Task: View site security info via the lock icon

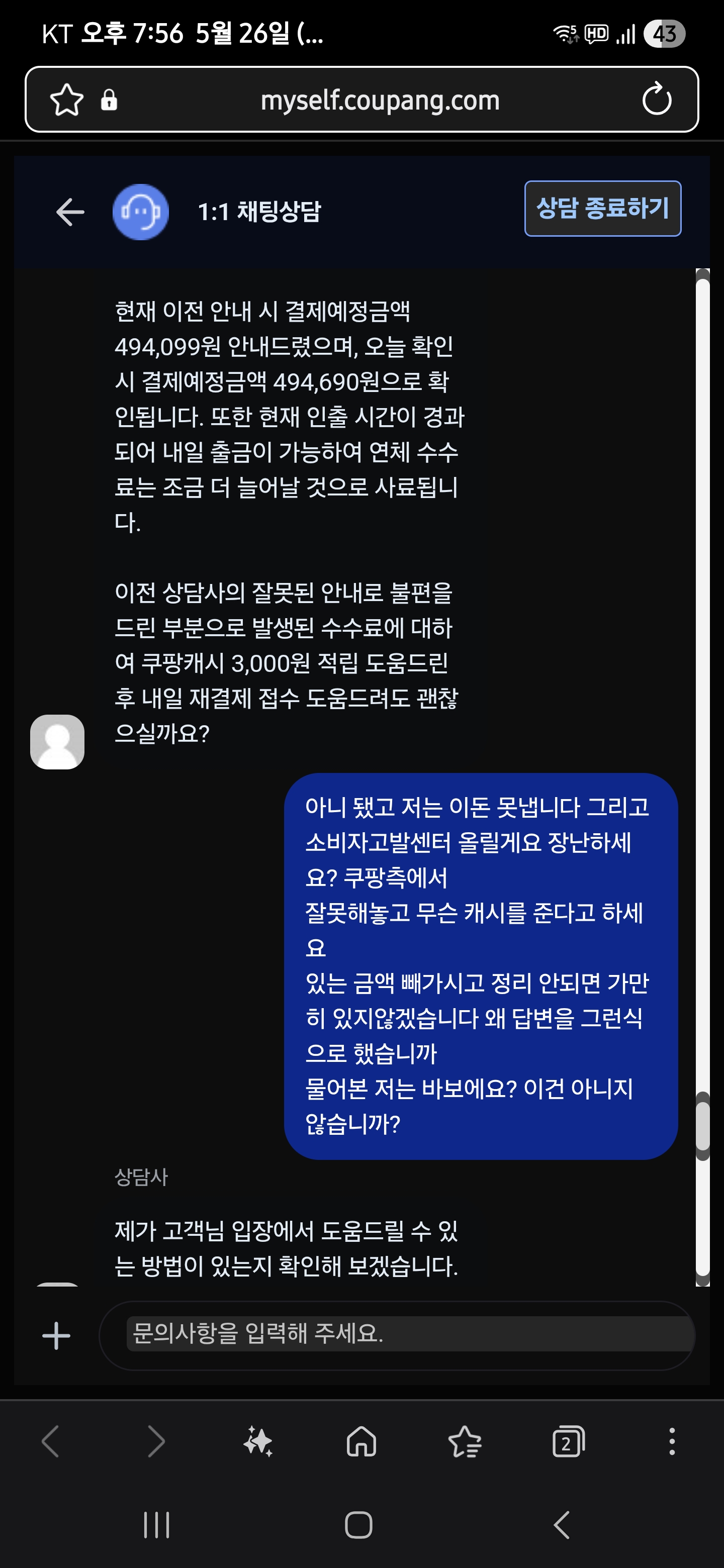Action: [109, 99]
